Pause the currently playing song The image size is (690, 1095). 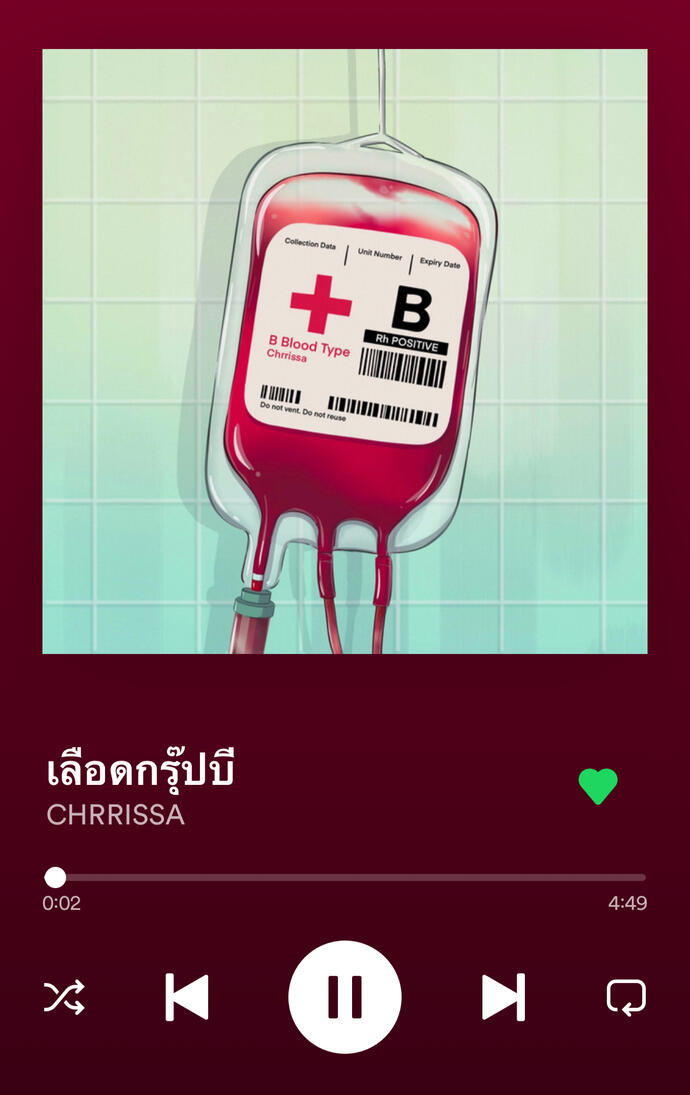pyautogui.click(x=344, y=997)
